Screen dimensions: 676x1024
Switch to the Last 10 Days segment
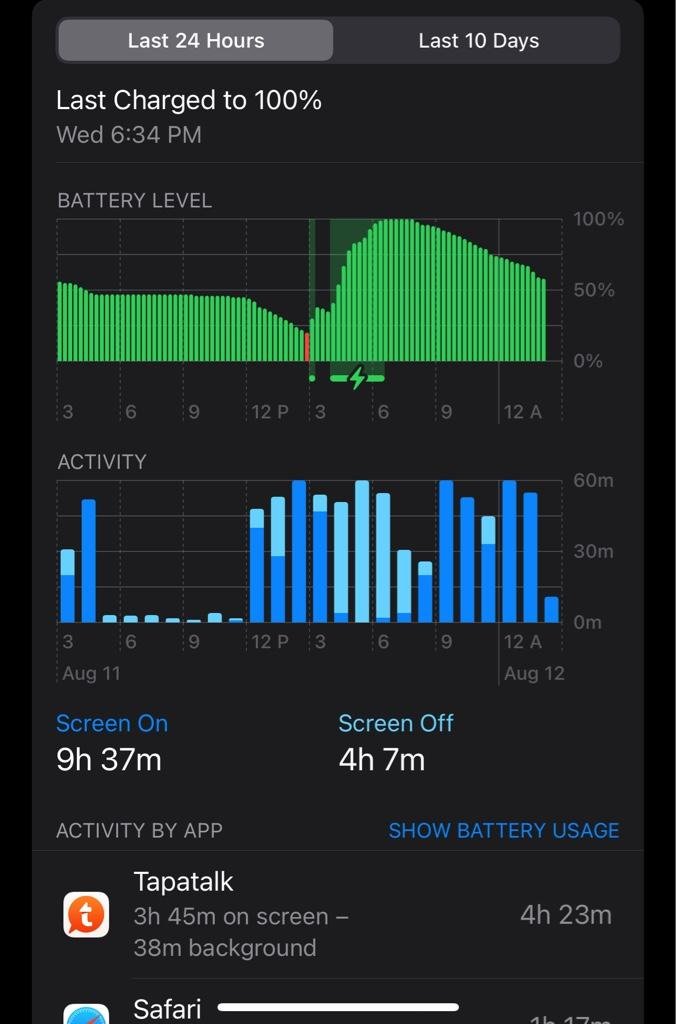click(x=478, y=41)
